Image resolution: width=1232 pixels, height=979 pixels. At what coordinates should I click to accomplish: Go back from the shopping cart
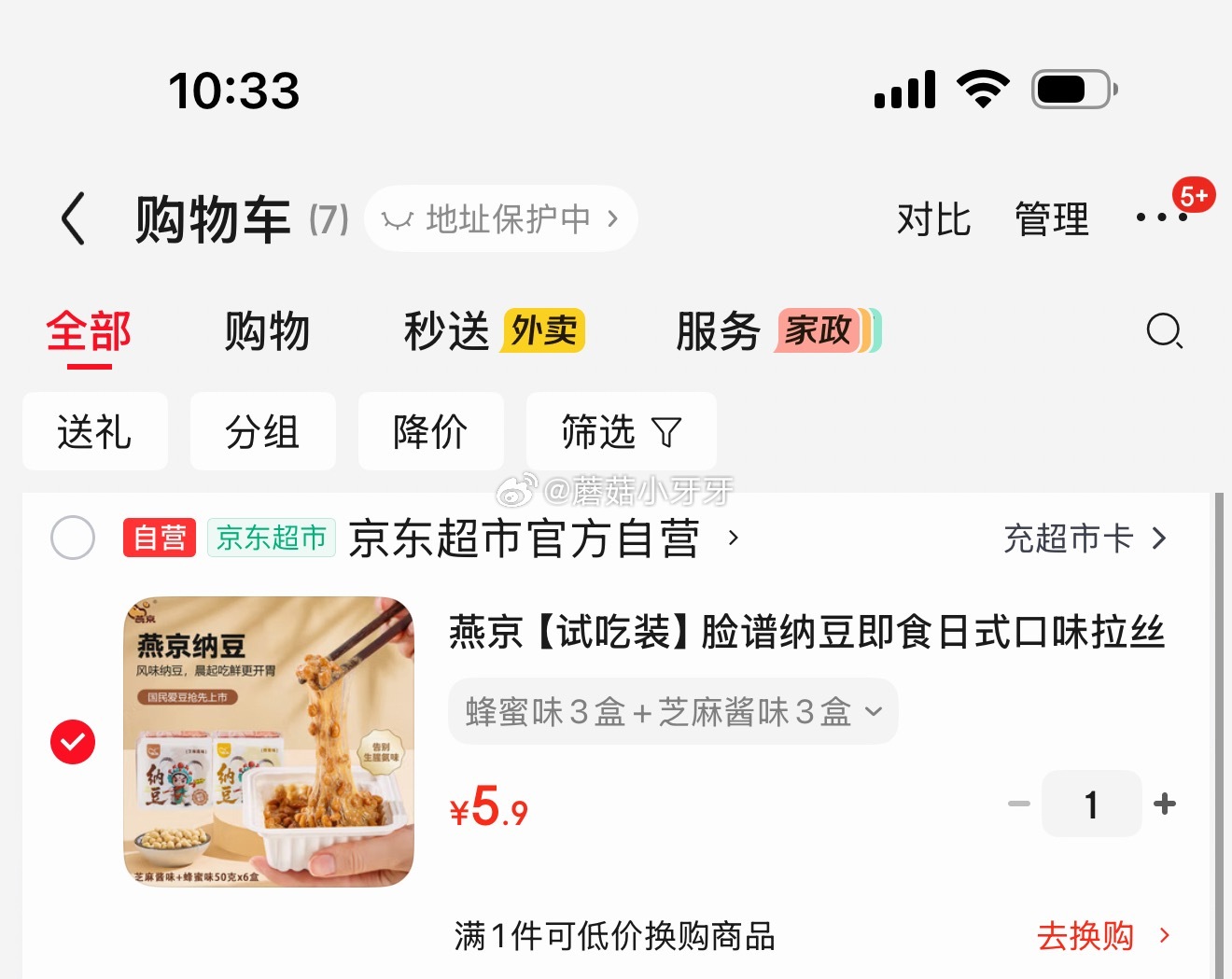74,219
